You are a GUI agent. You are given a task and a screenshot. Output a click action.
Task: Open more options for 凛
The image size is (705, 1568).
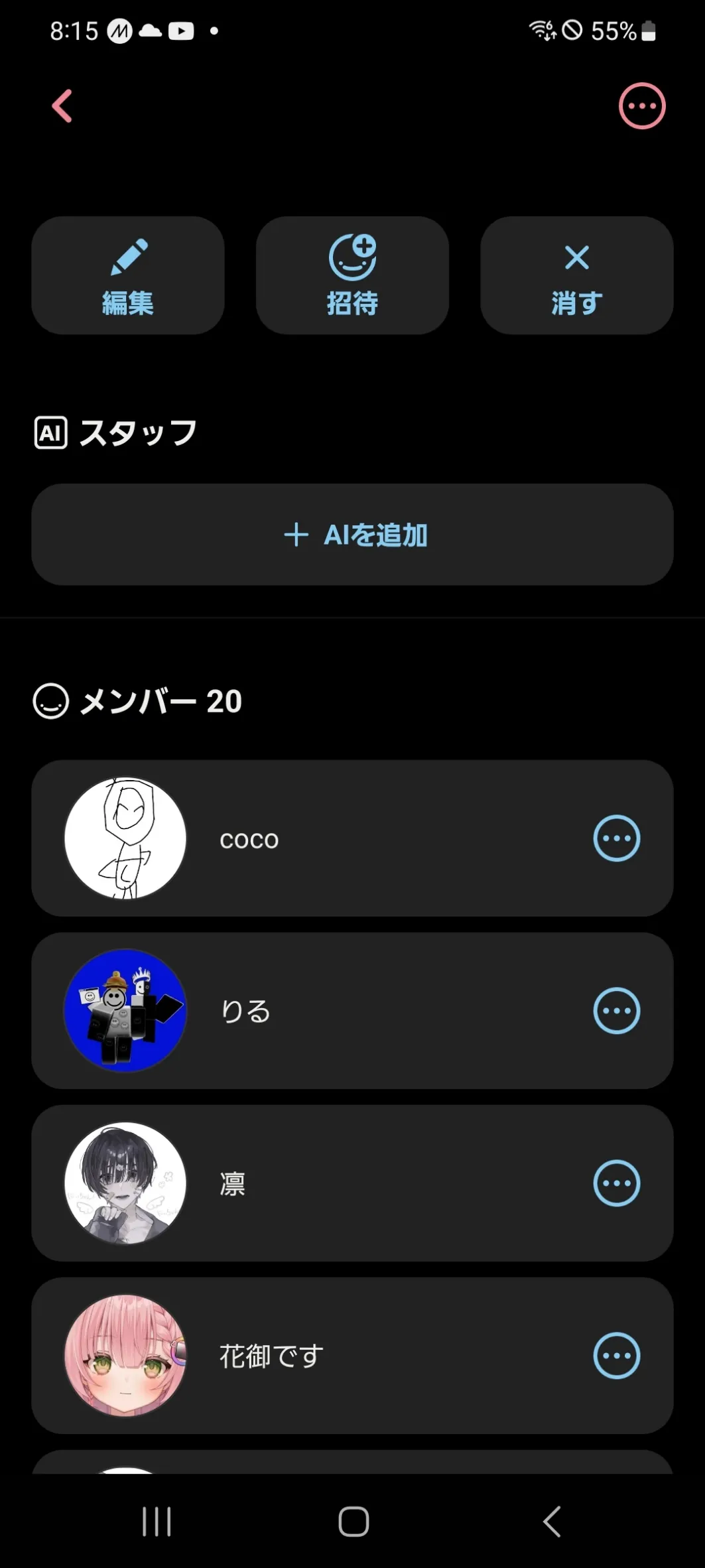[x=616, y=1183]
